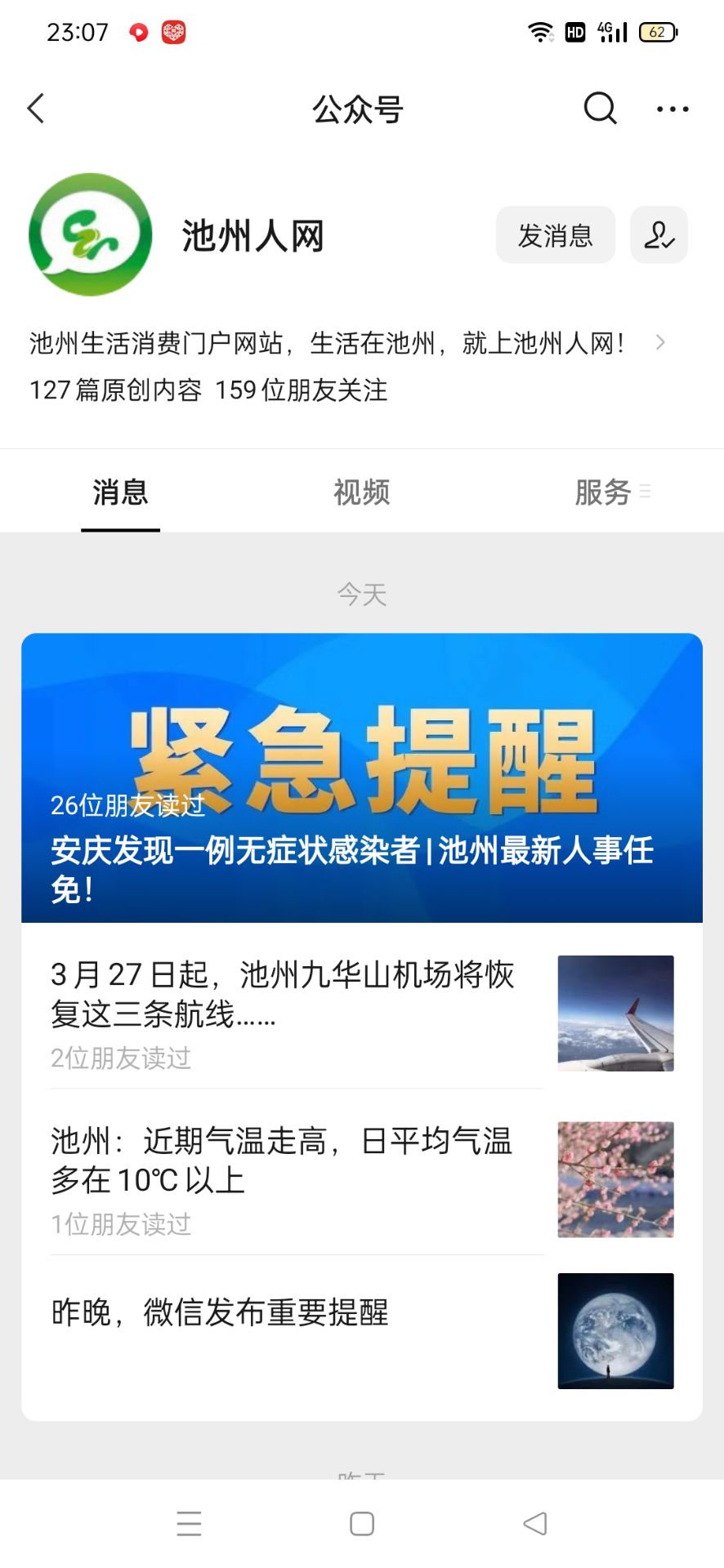
Task: Read the 池州近期气温走高 article
Action: point(282,1160)
